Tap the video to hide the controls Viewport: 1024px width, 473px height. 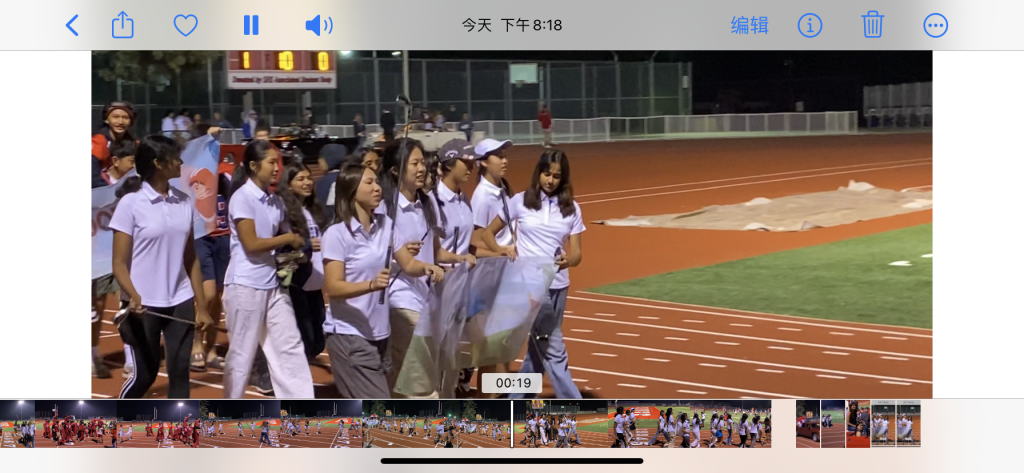click(700, 220)
